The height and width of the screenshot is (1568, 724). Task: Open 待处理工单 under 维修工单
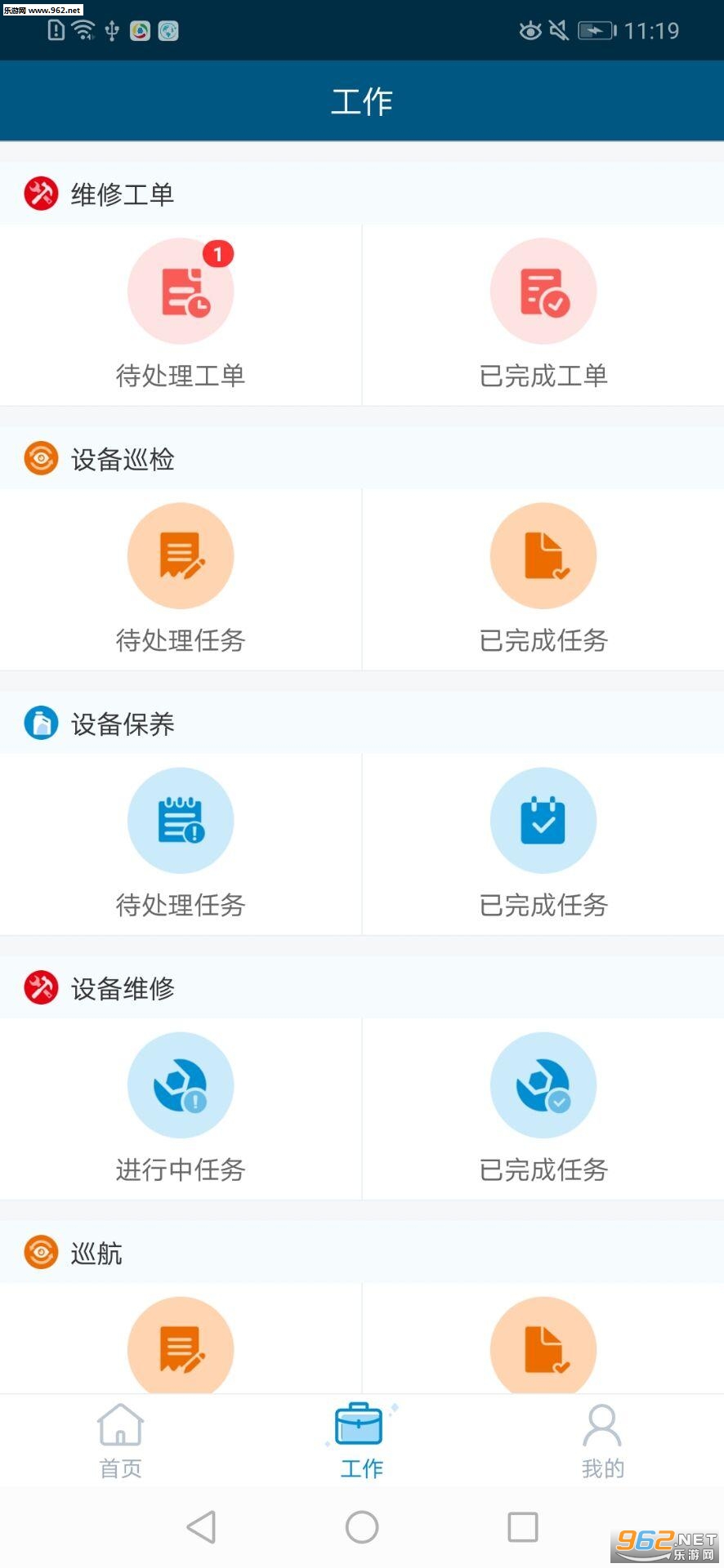click(x=181, y=315)
